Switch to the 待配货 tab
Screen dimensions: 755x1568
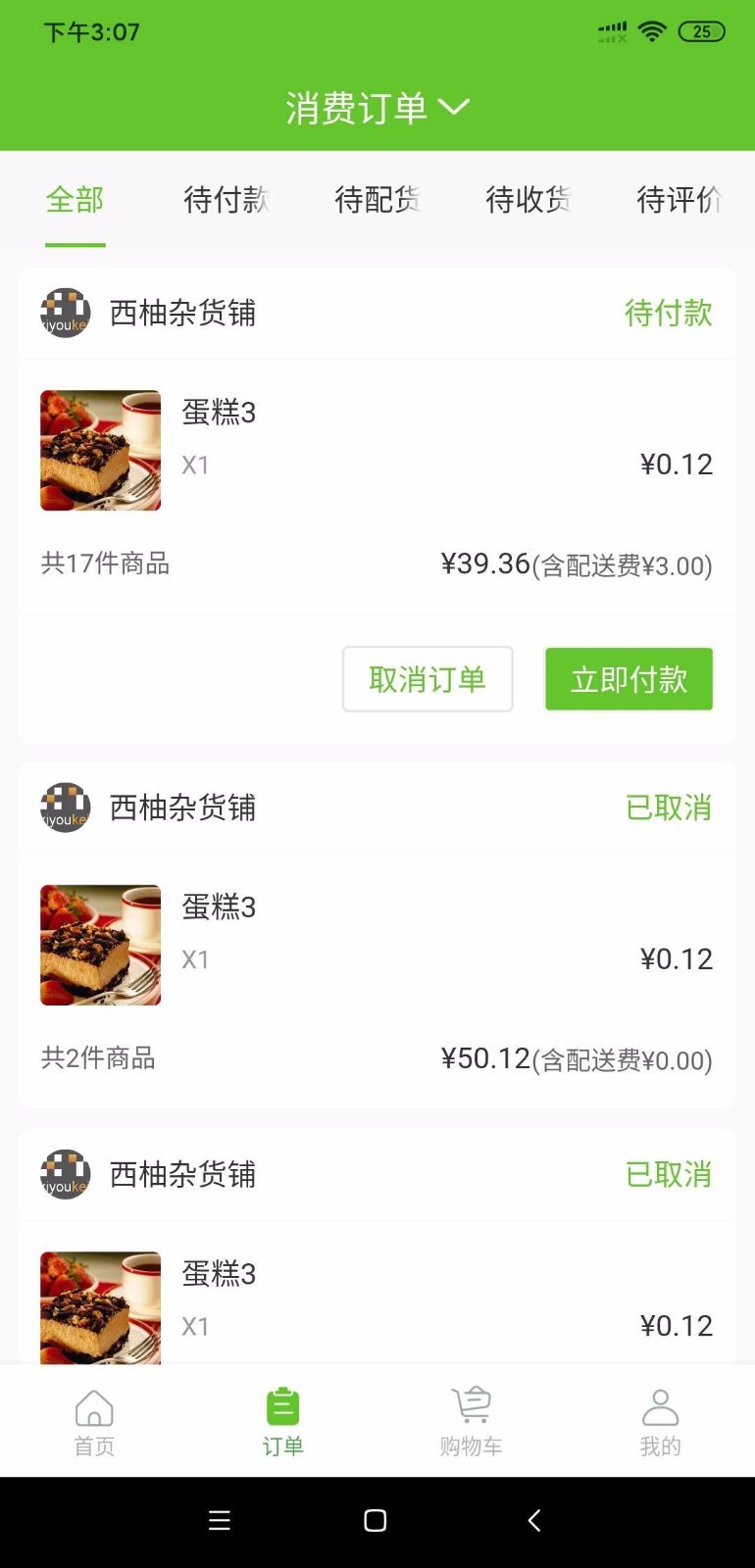(x=377, y=200)
